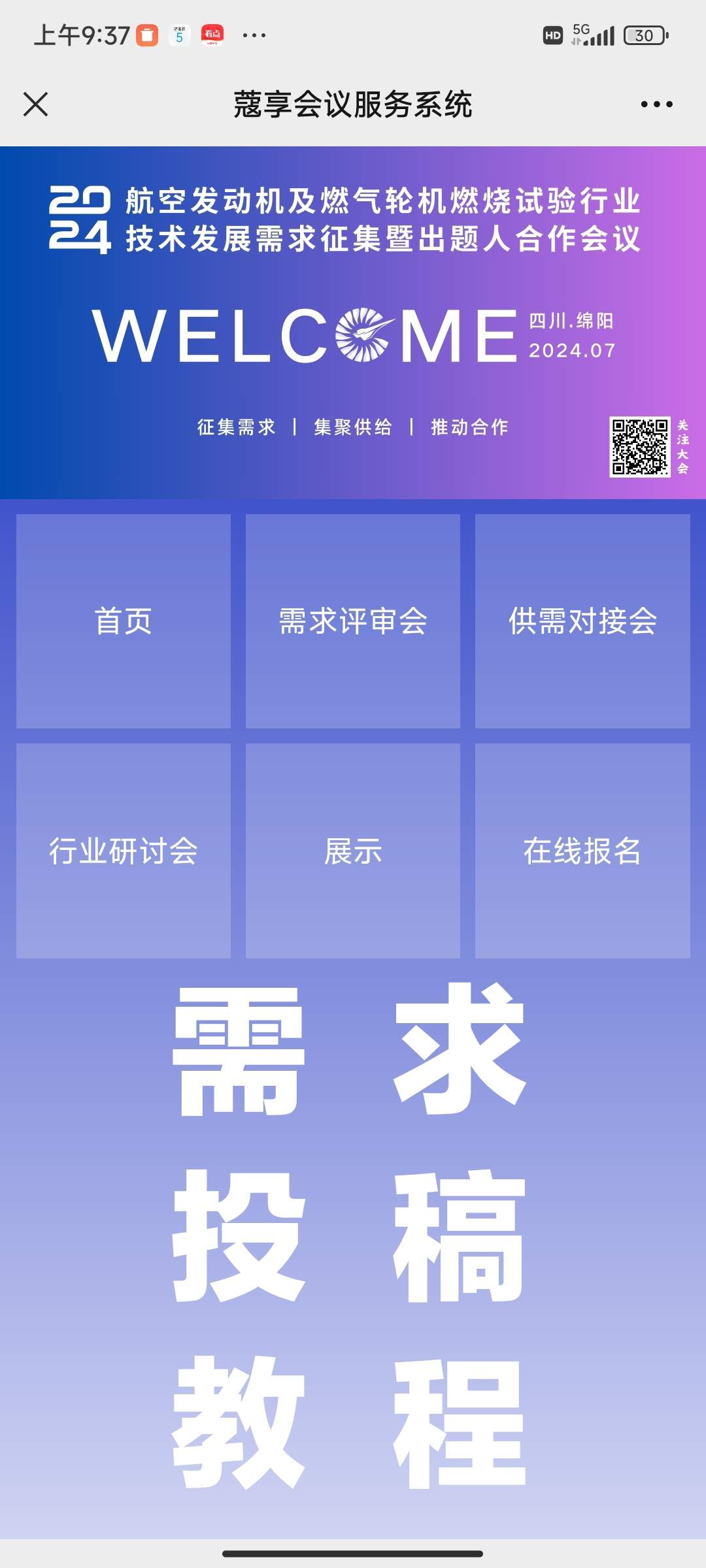Select the 在线报名 tile
This screenshot has width=706, height=1568.
tap(582, 851)
